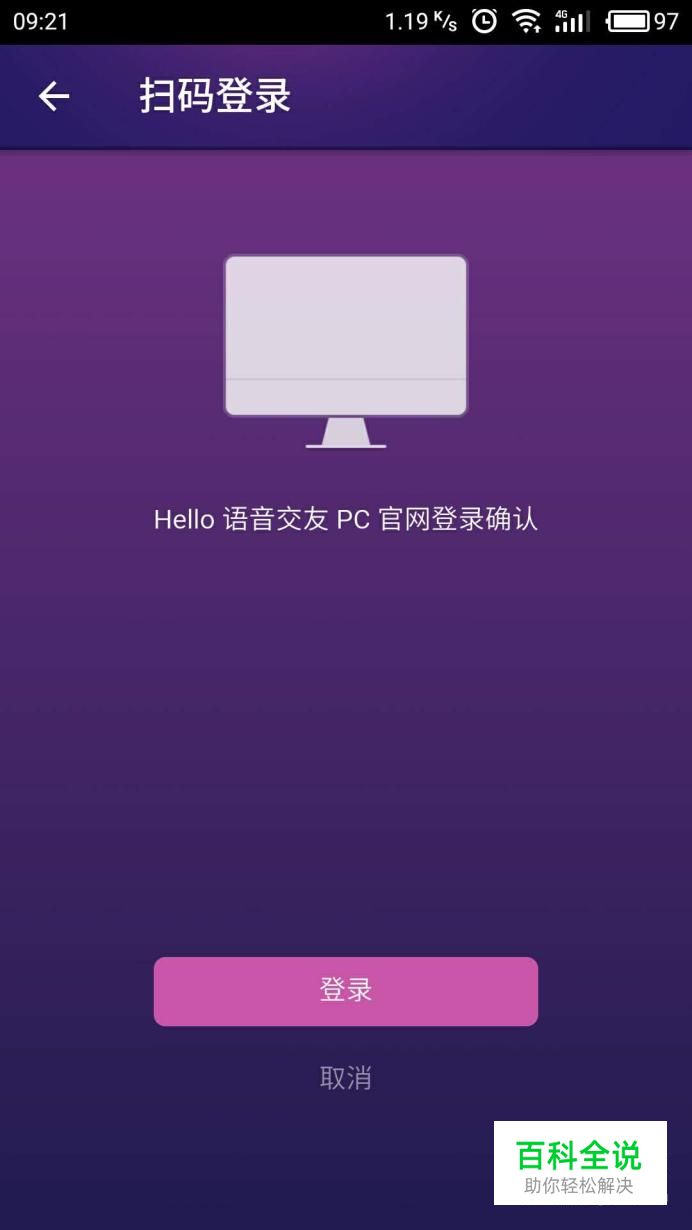The image size is (692, 1230).
Task: Go back from the 扫码登录 screen
Action: click(x=54, y=96)
